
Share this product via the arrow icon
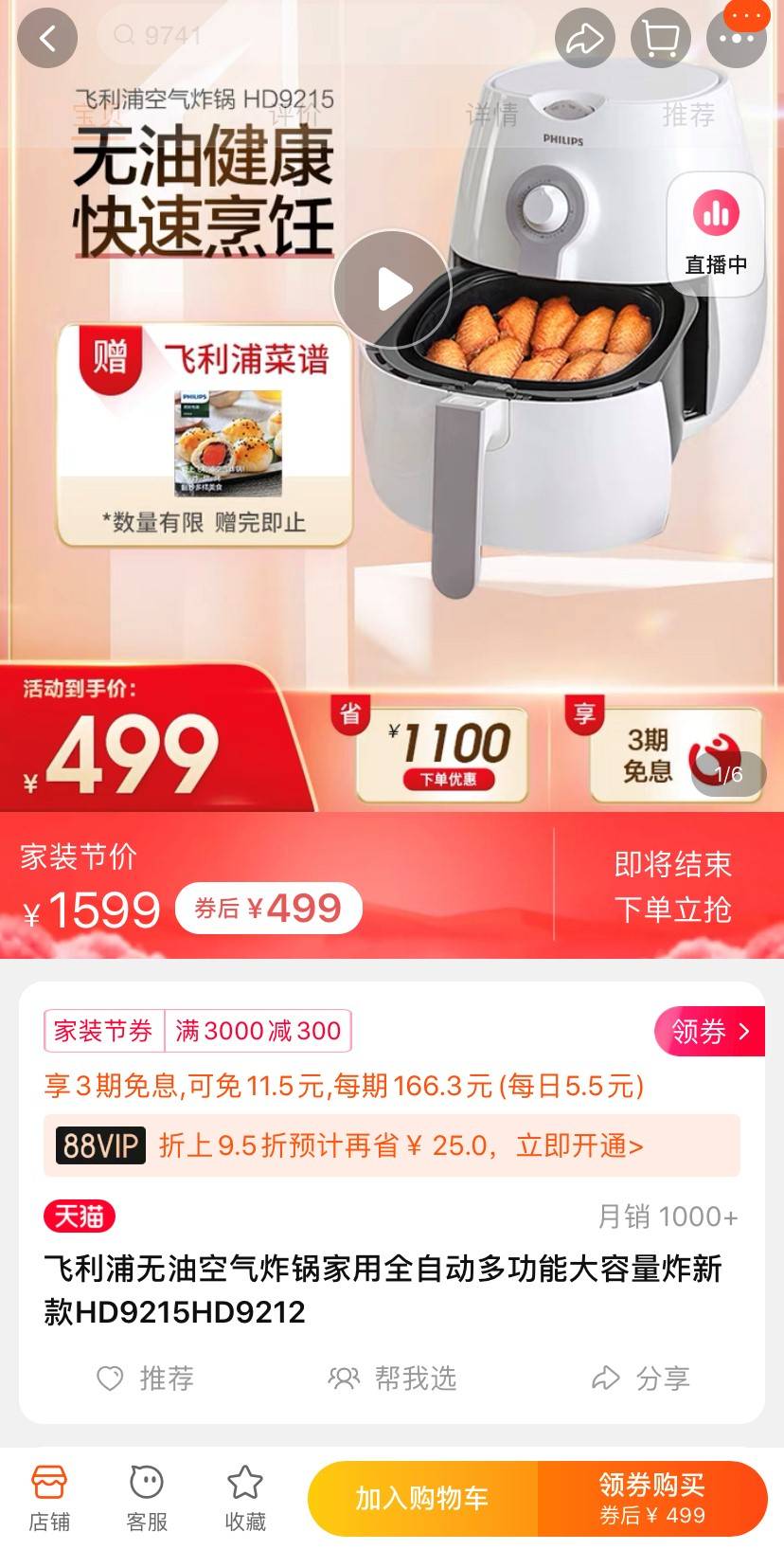pyautogui.click(x=585, y=38)
